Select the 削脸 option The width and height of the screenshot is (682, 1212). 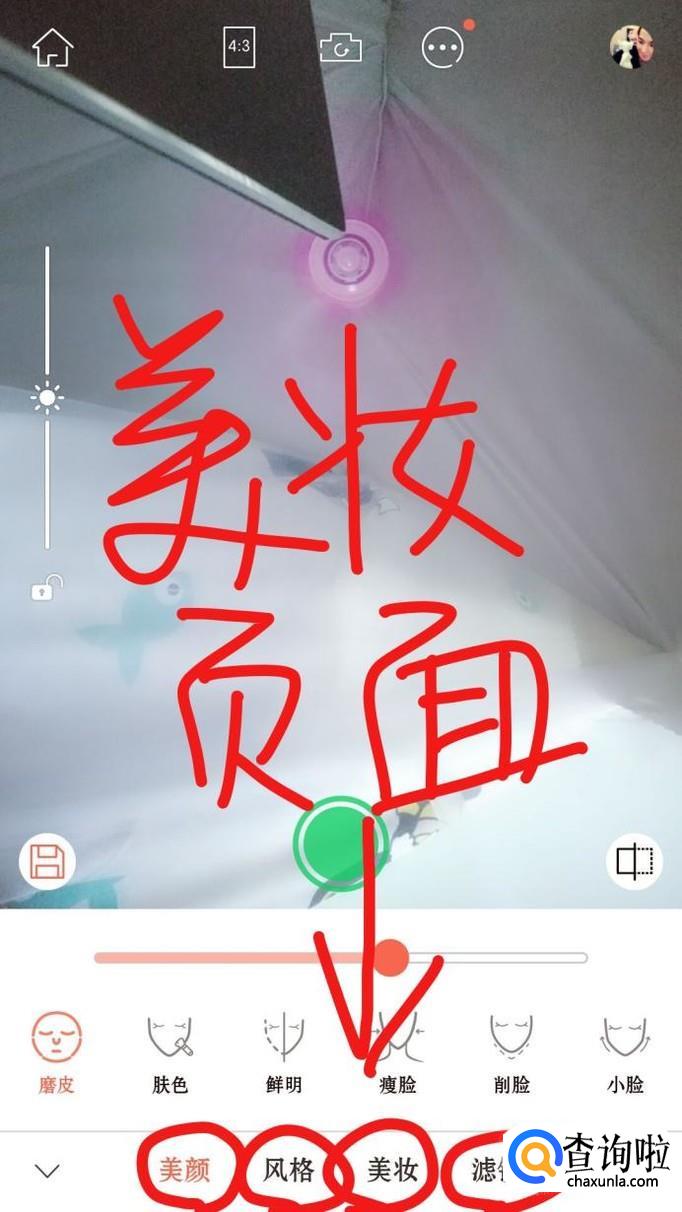511,1052
